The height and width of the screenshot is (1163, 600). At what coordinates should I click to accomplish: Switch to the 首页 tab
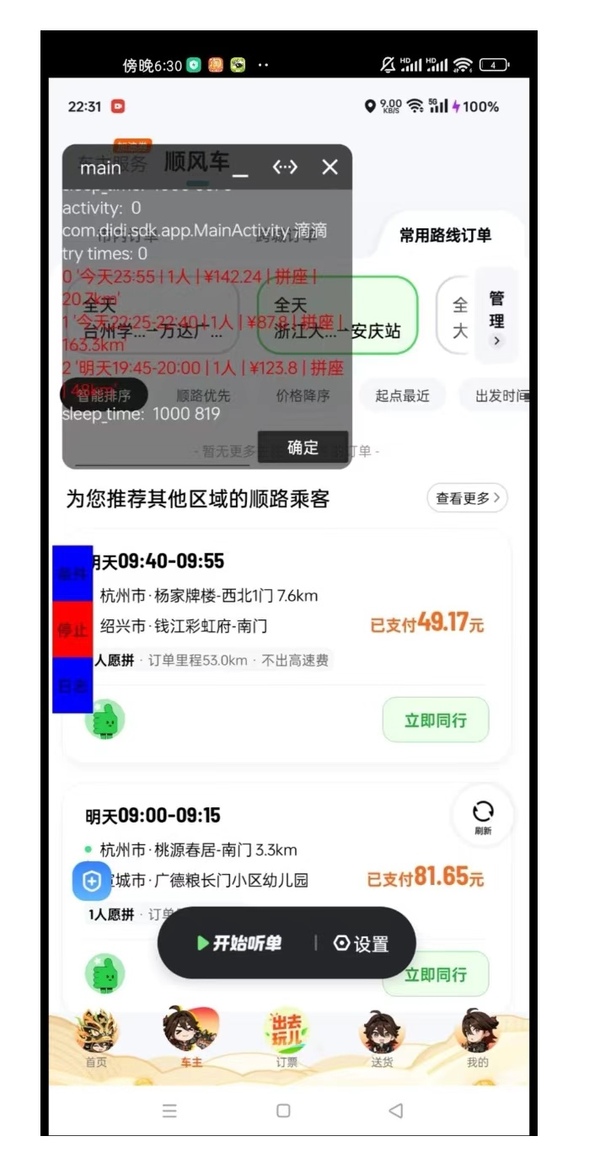(96, 1038)
